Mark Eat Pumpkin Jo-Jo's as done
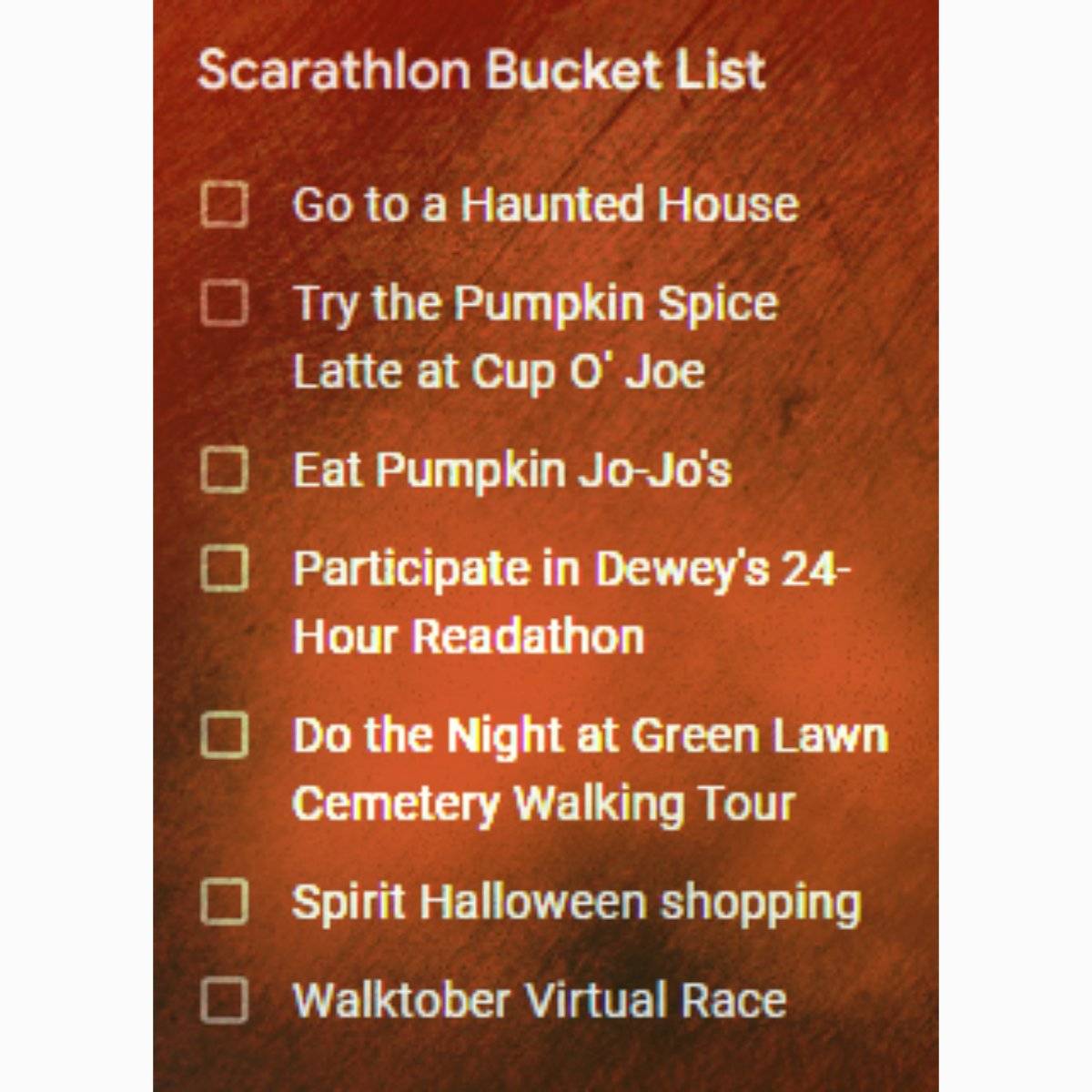 tap(224, 470)
